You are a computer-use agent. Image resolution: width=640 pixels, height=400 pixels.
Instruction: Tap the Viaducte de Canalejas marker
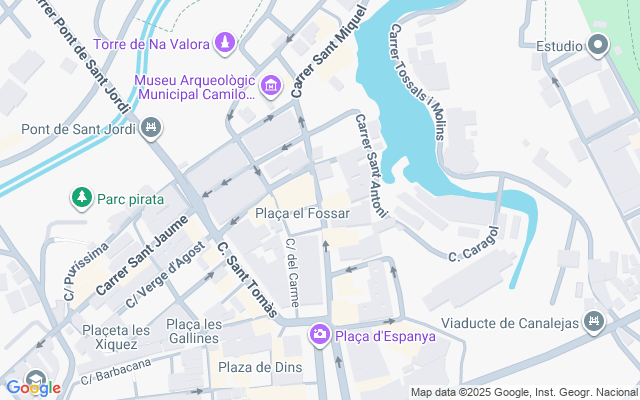coord(595,322)
